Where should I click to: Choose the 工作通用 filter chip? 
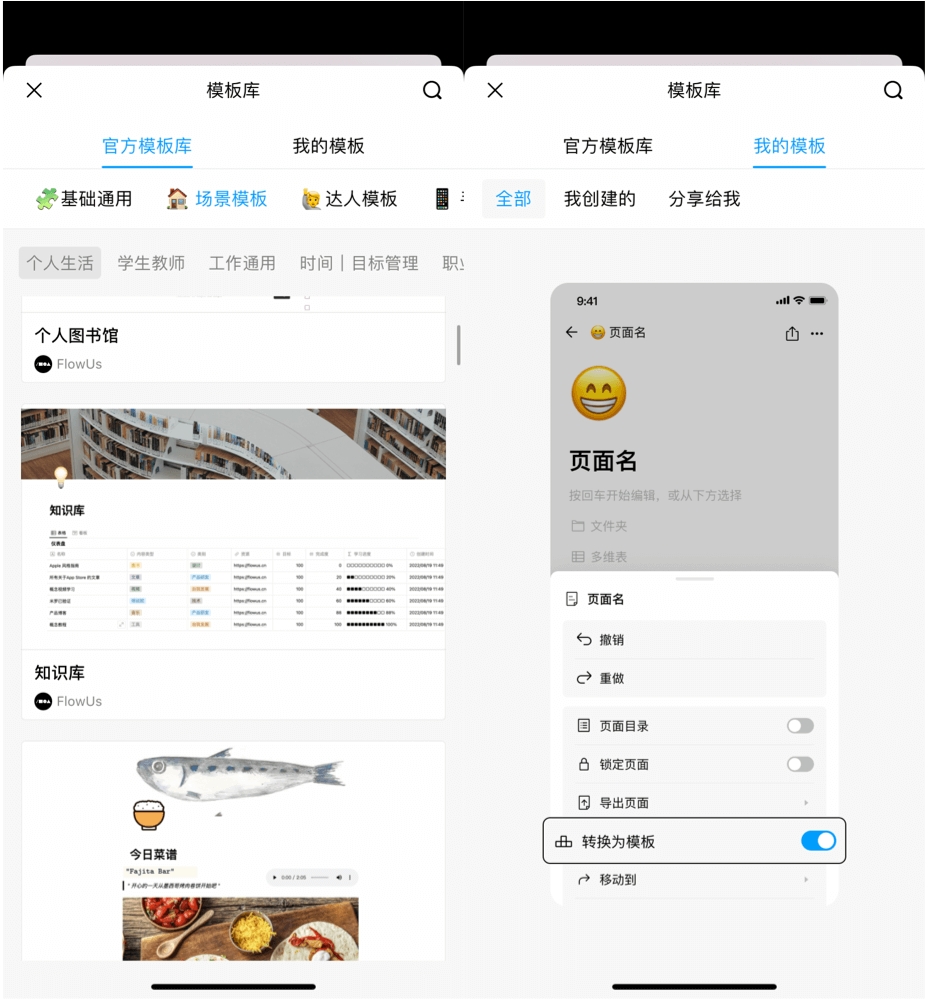click(242, 263)
